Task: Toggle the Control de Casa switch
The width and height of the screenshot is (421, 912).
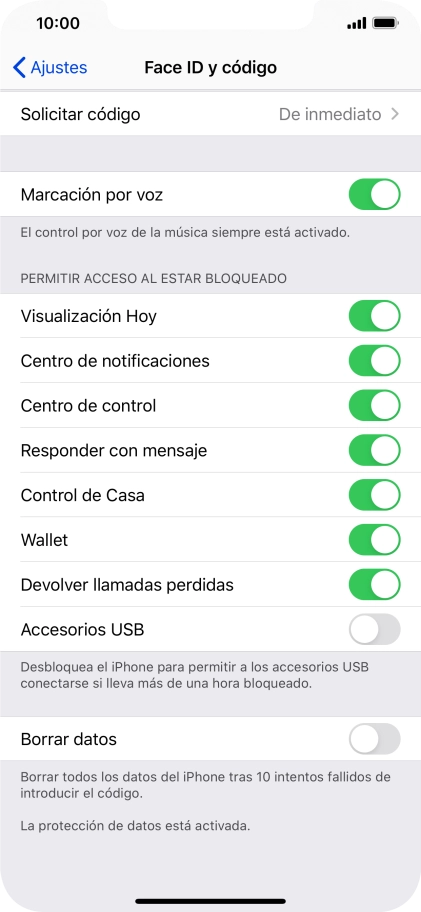Action: (374, 495)
